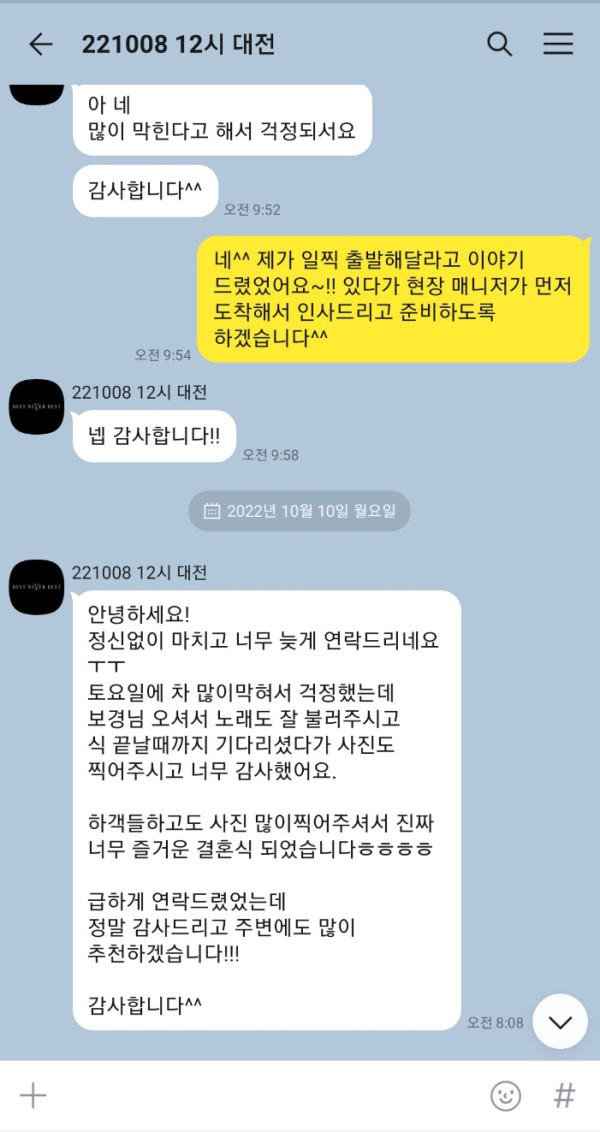Go back from the 221008 12시 대전 chat
This screenshot has height=1132, width=600.
(x=40, y=44)
